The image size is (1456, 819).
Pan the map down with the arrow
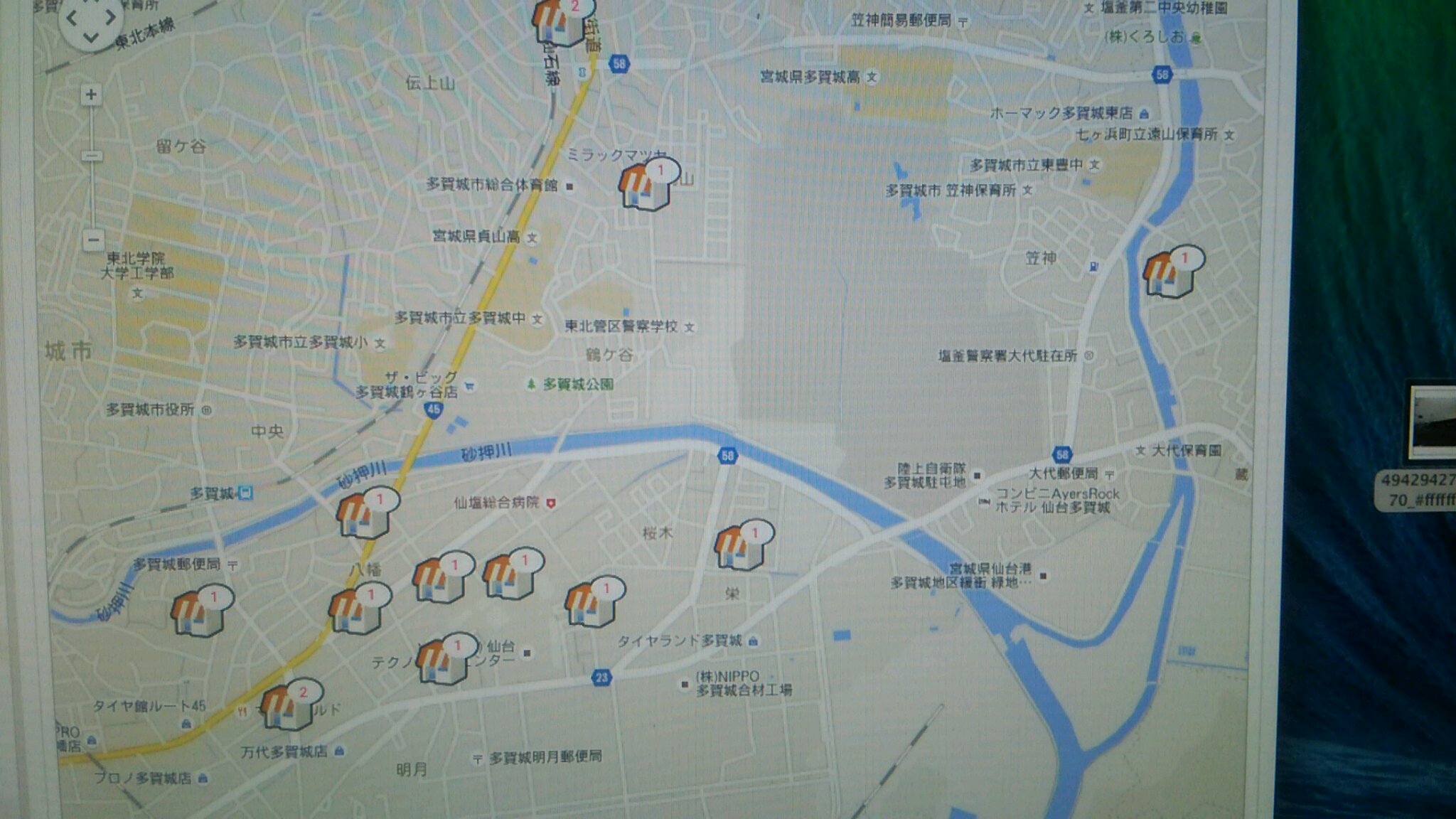click(x=91, y=37)
